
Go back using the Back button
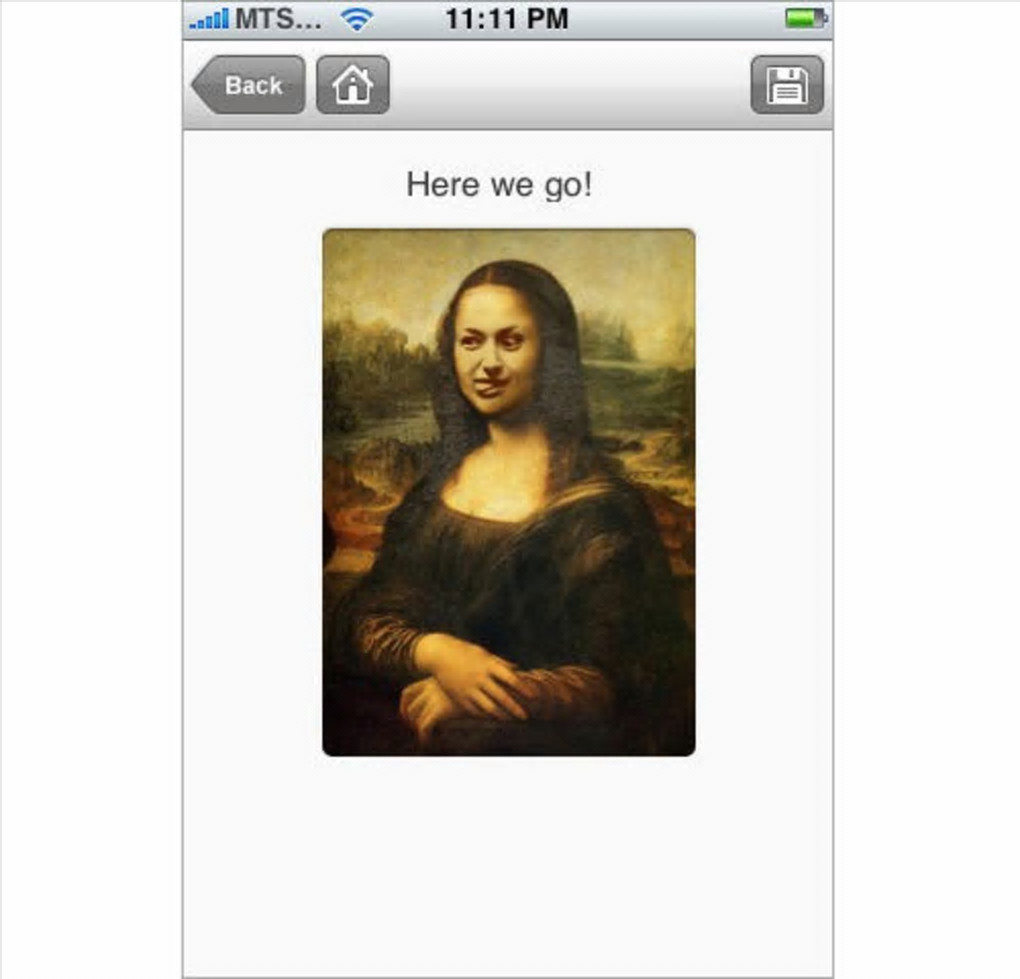click(249, 85)
